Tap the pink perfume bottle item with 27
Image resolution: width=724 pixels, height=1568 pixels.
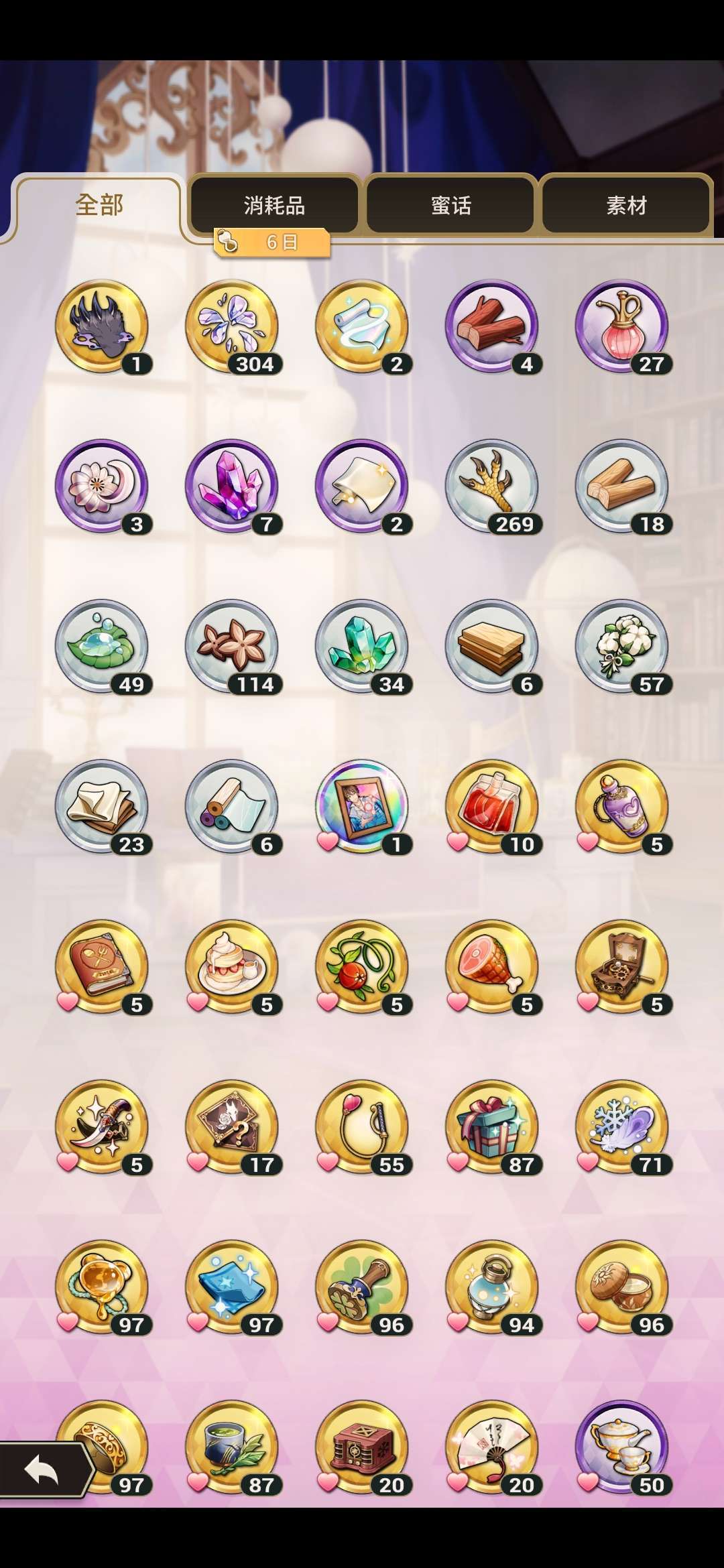point(622,327)
